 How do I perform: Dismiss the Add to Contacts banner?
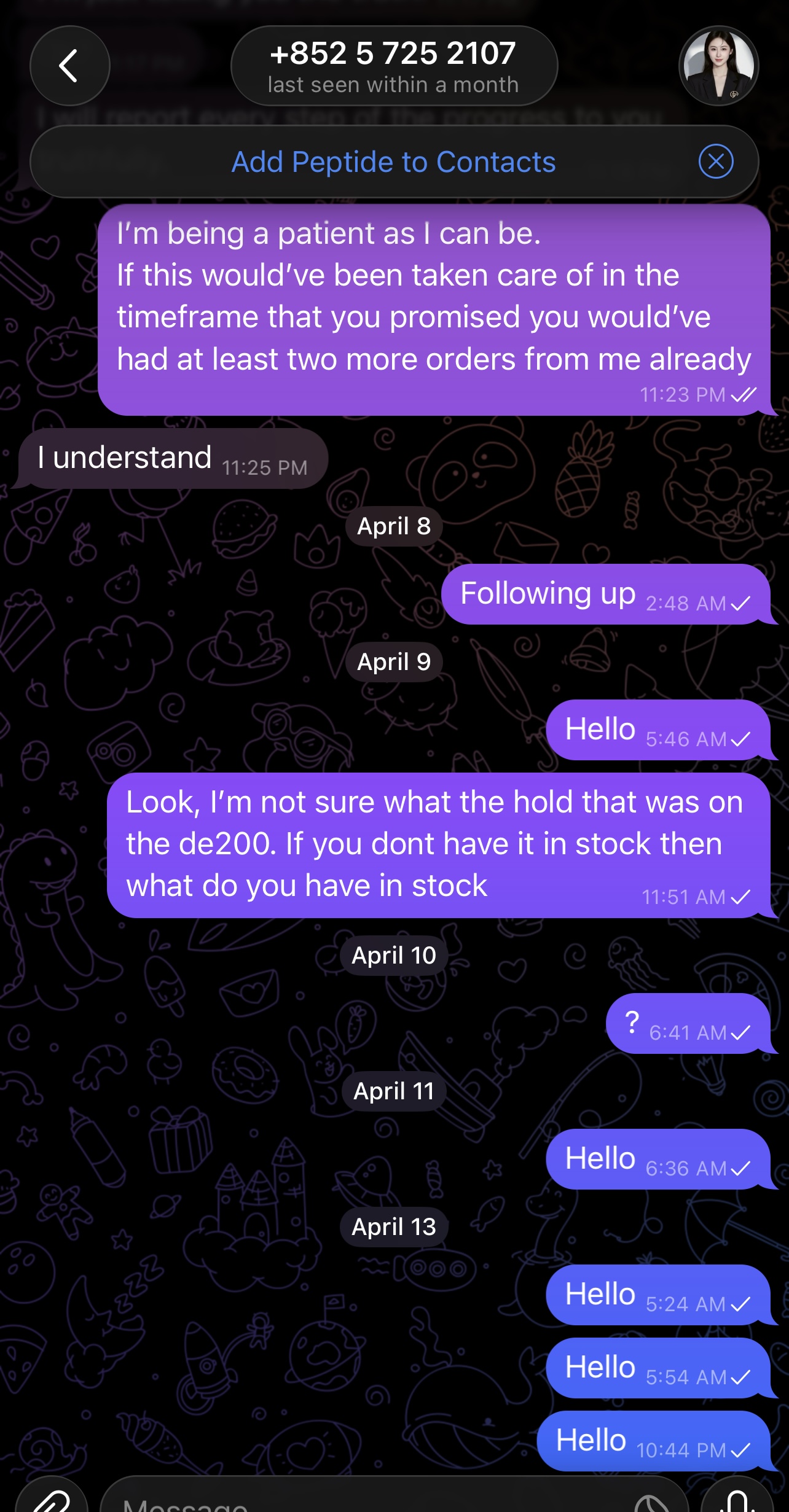716,162
